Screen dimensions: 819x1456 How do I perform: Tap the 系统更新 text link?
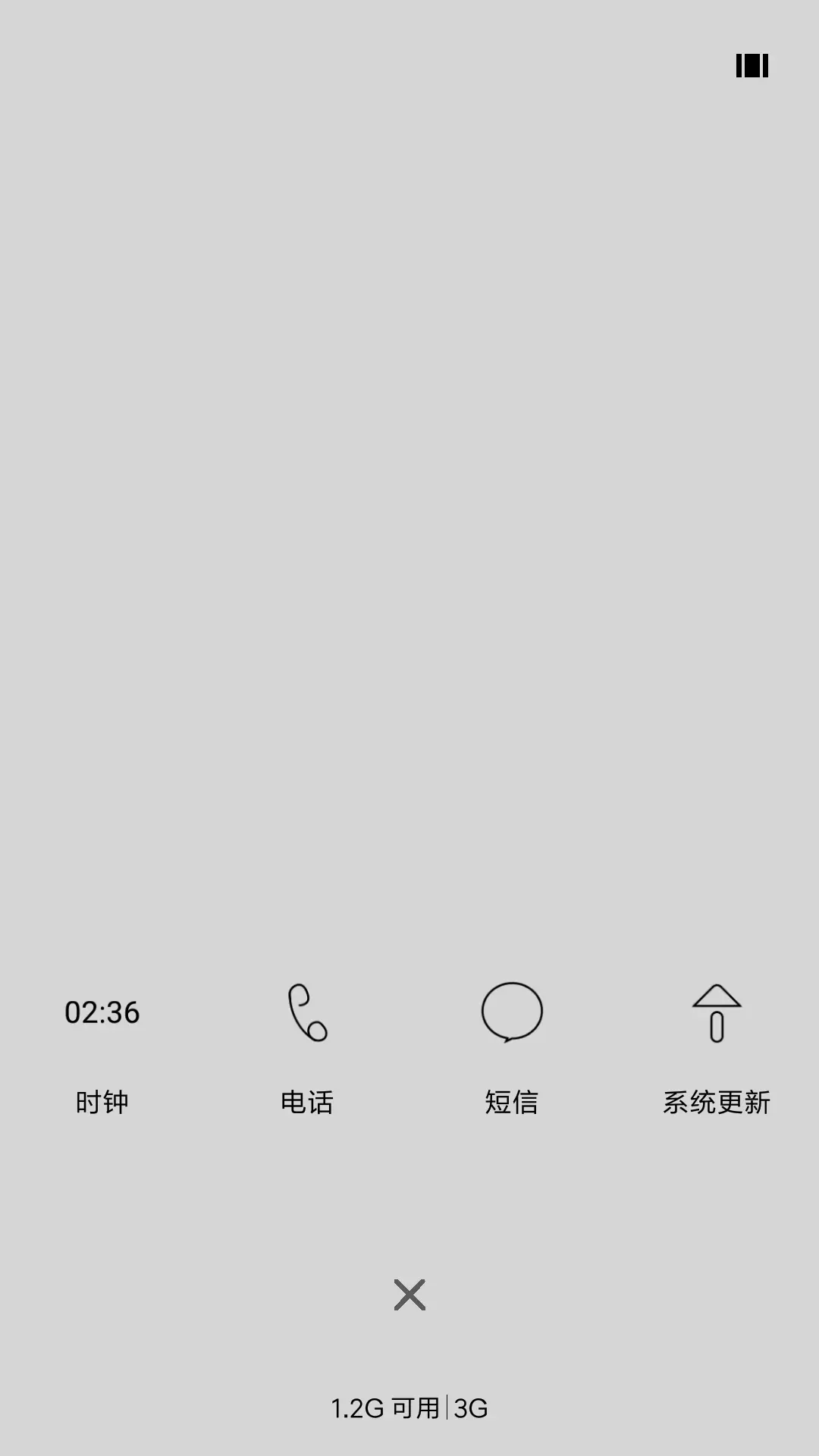pos(717,1103)
